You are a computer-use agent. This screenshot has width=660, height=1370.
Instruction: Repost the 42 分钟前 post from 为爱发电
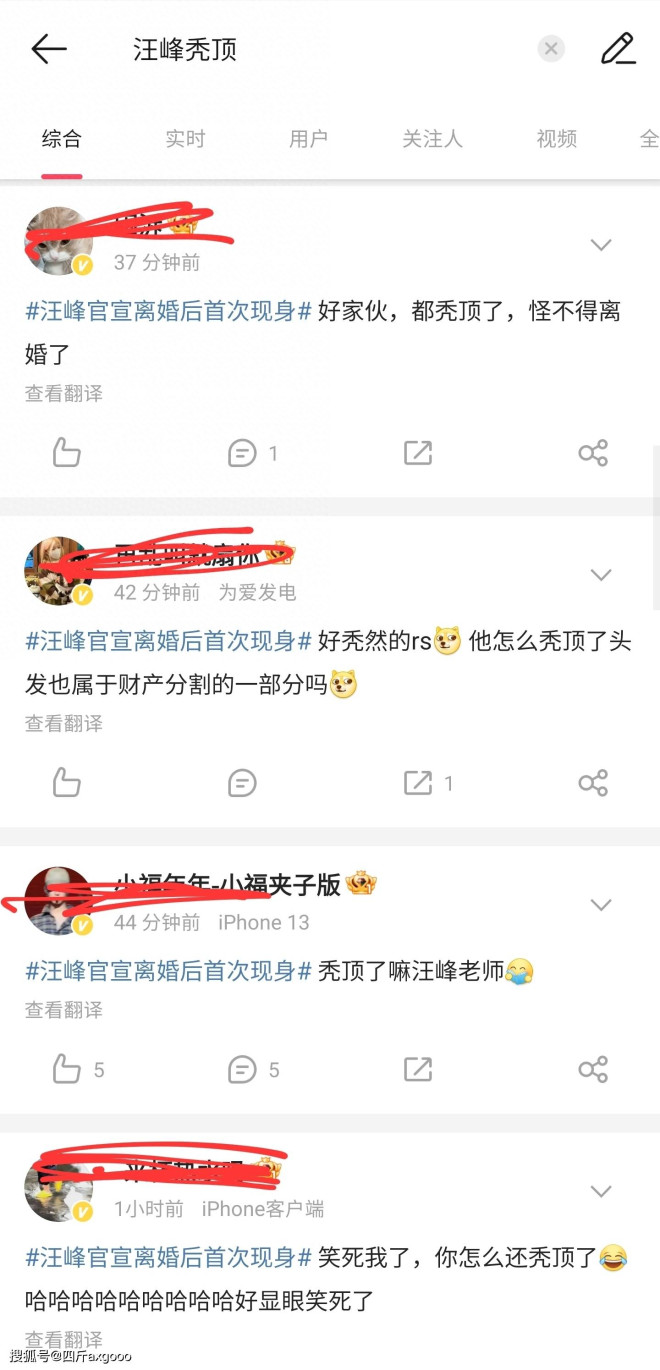[418, 783]
